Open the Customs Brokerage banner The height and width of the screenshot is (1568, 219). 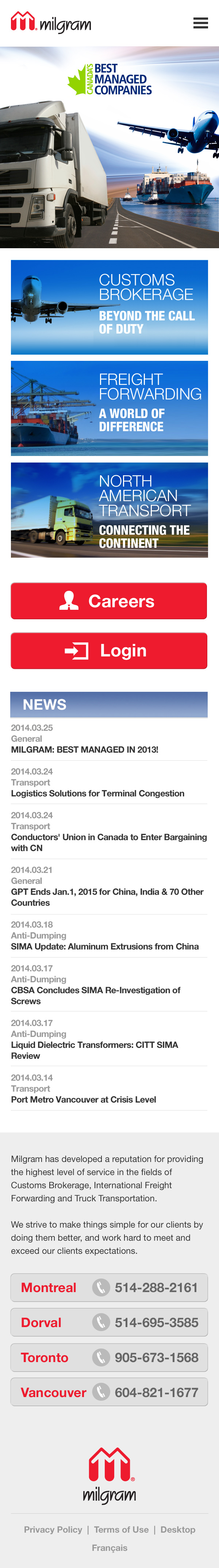109,307
